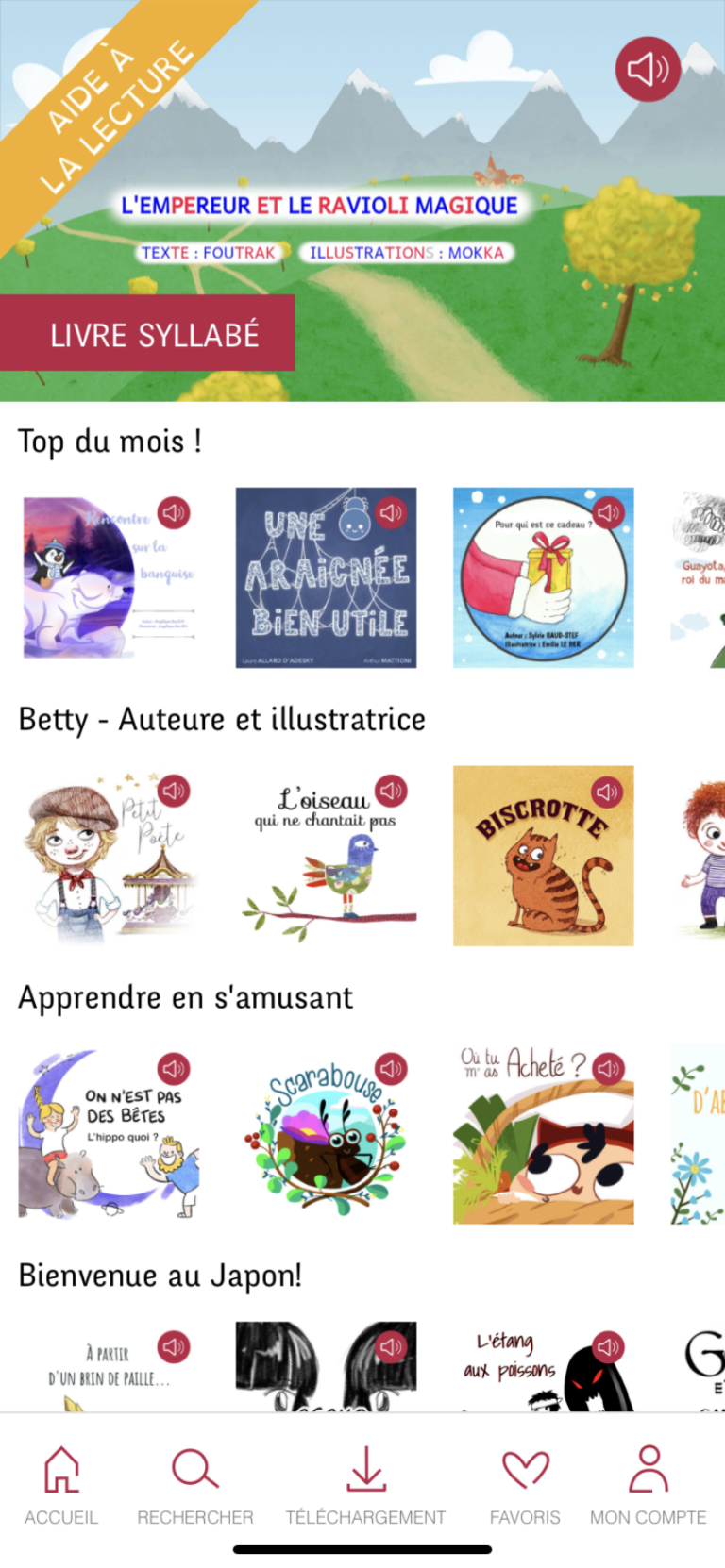The height and width of the screenshot is (1568, 725).
Task: Switch to the Rechercher tab
Action: 195,1485
